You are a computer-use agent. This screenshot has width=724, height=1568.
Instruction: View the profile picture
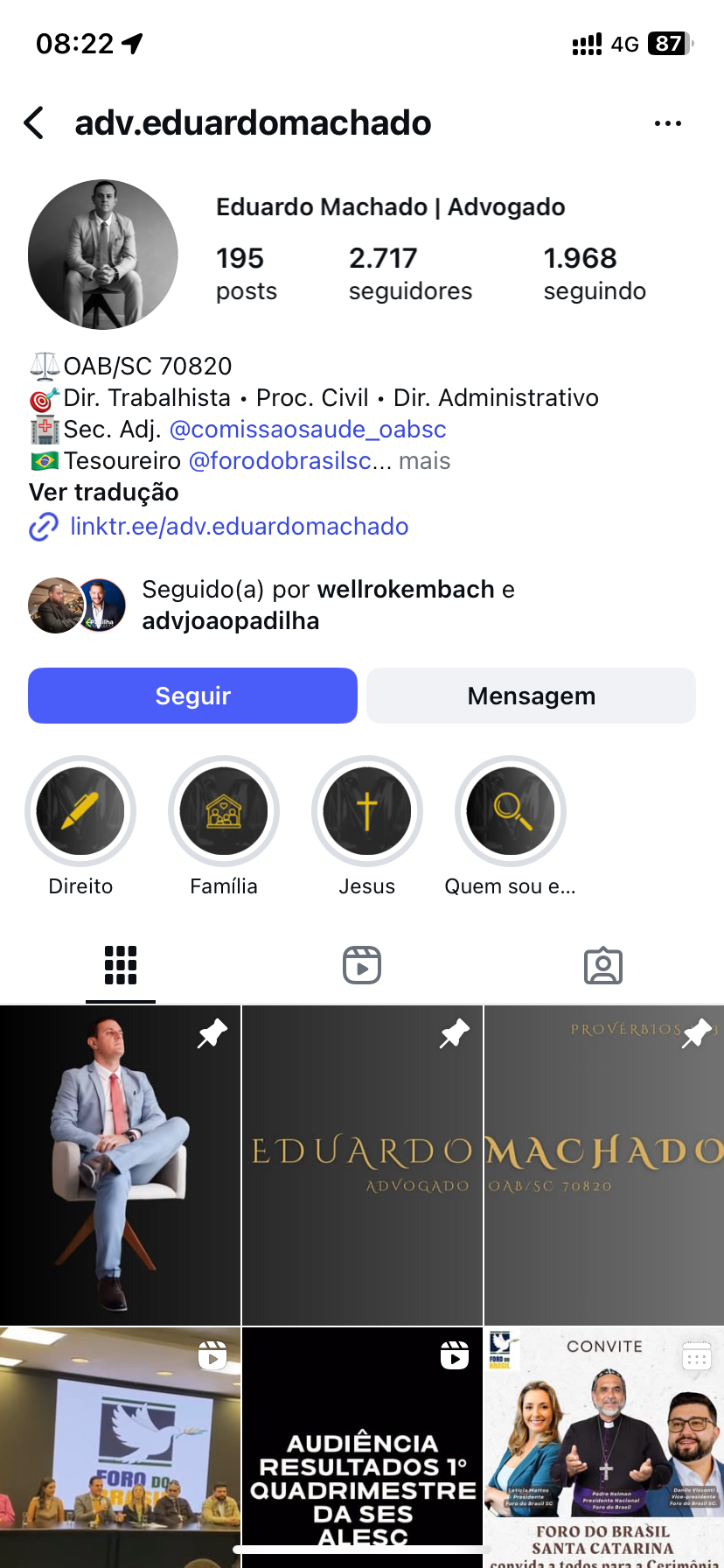103,255
